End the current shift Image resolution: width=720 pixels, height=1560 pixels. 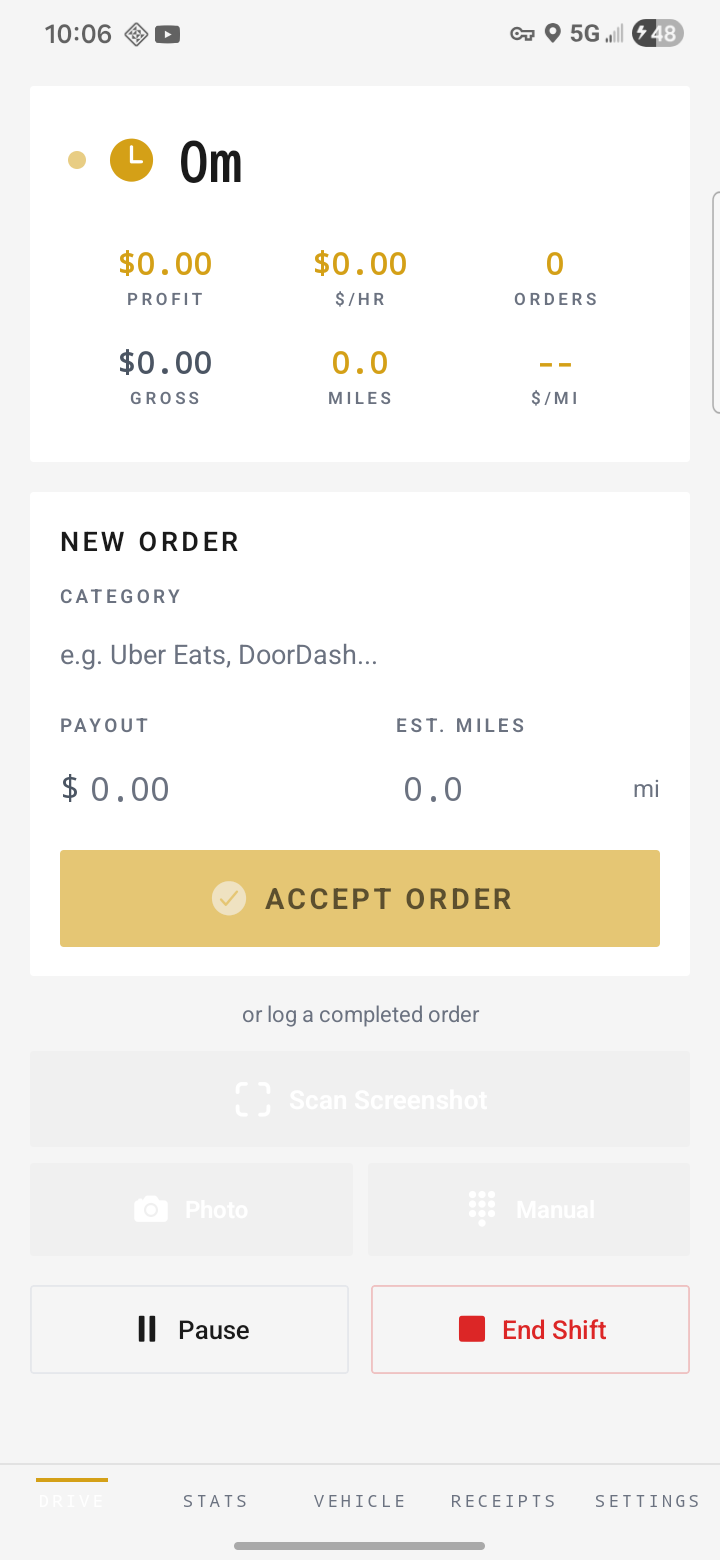530,1329
